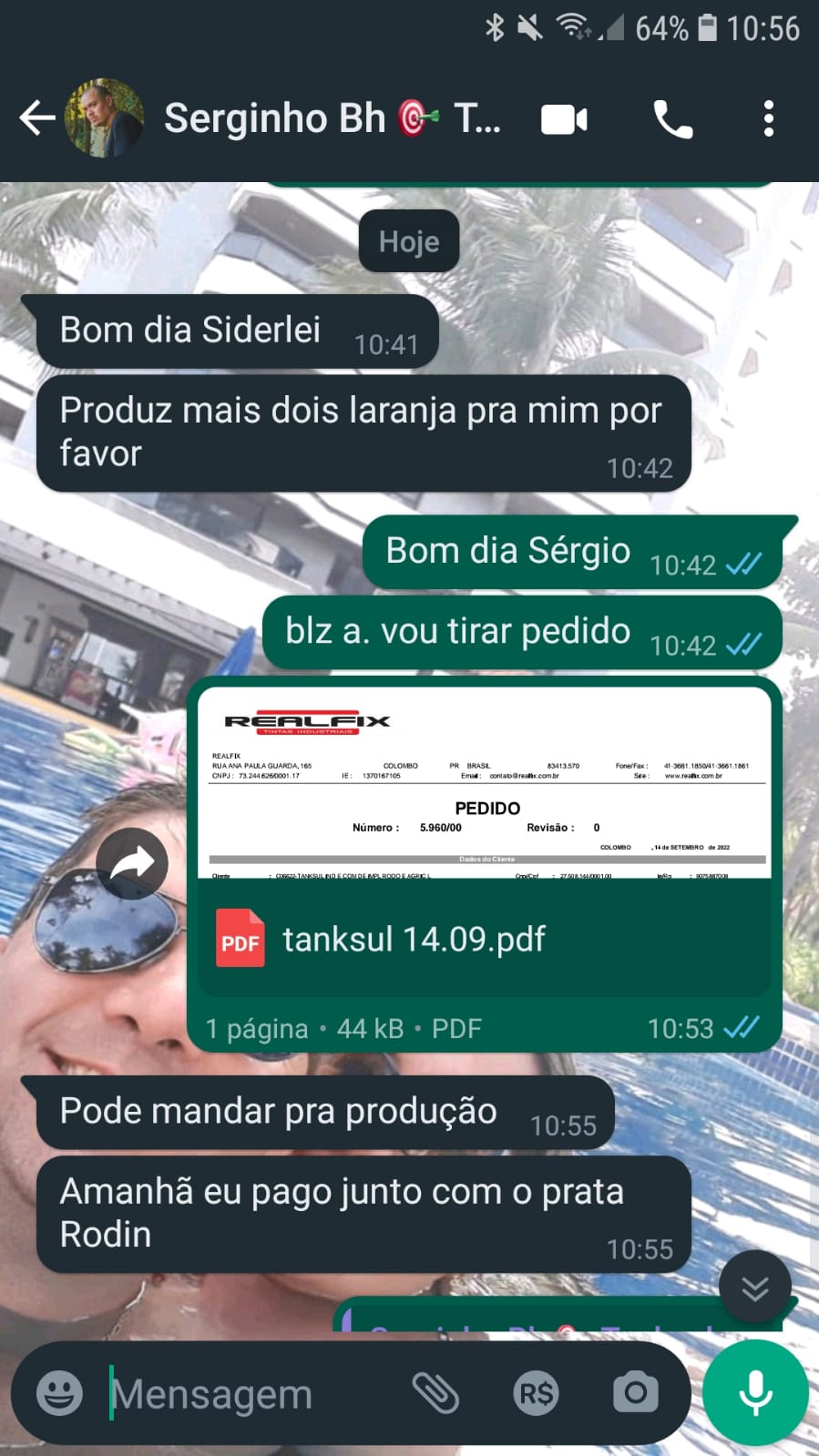Open the tanksul 14.09.pdf attachment

click(x=483, y=938)
